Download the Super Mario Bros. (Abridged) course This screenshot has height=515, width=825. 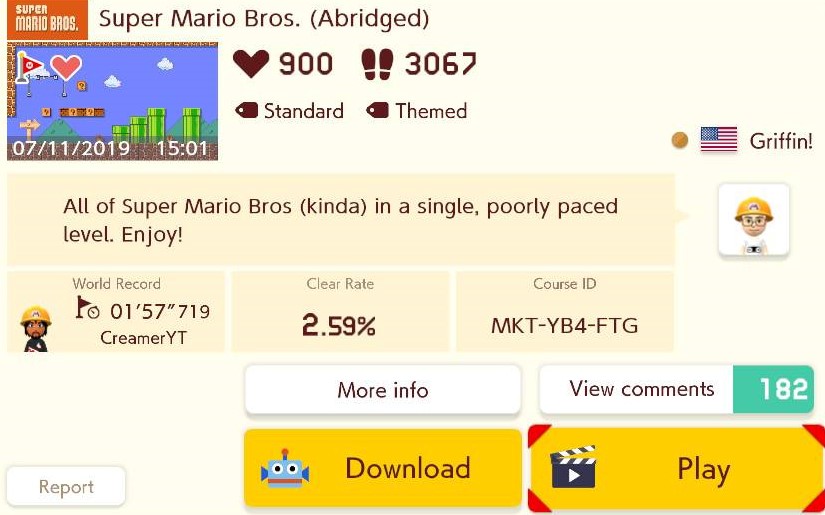pyautogui.click(x=383, y=468)
